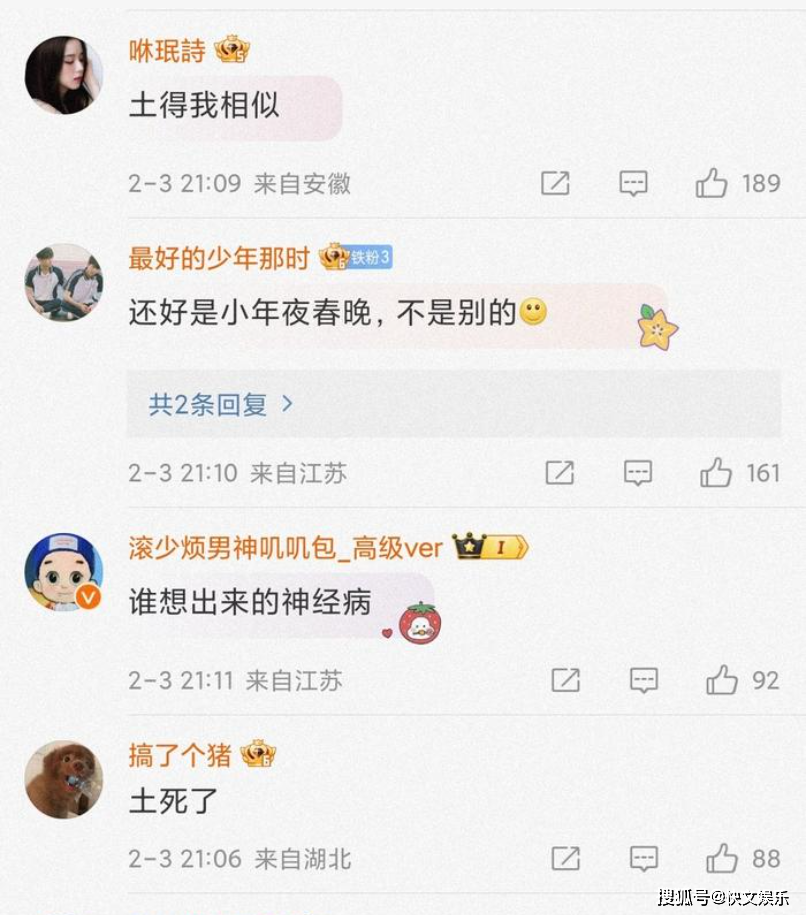Share the comment 谁想出来的神经病
The image size is (806, 915).
(x=565, y=680)
